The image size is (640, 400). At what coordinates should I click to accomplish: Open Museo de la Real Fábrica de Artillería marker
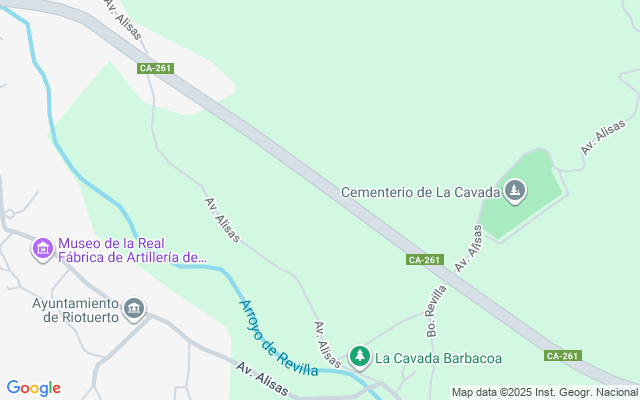[x=42, y=248]
